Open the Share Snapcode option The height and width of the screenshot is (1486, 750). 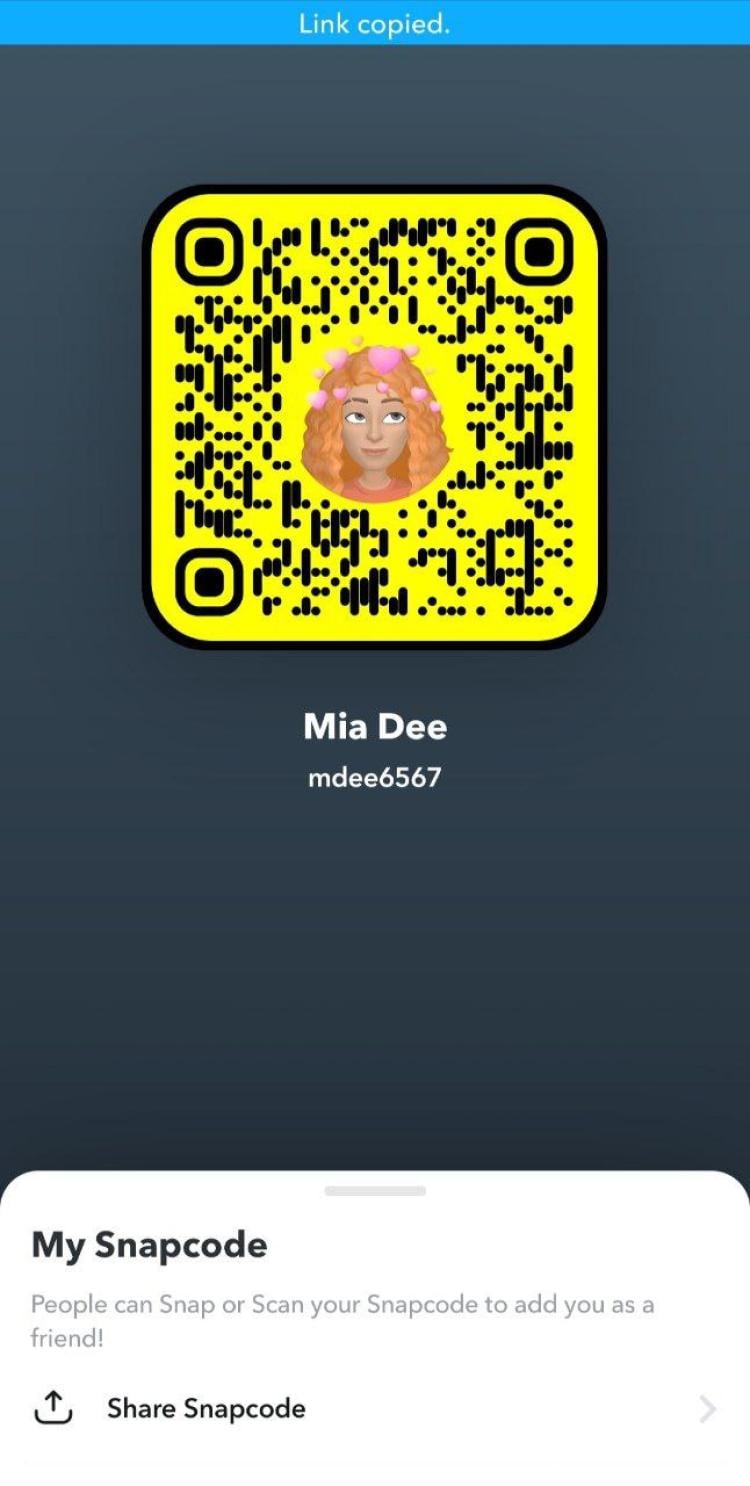[206, 1408]
